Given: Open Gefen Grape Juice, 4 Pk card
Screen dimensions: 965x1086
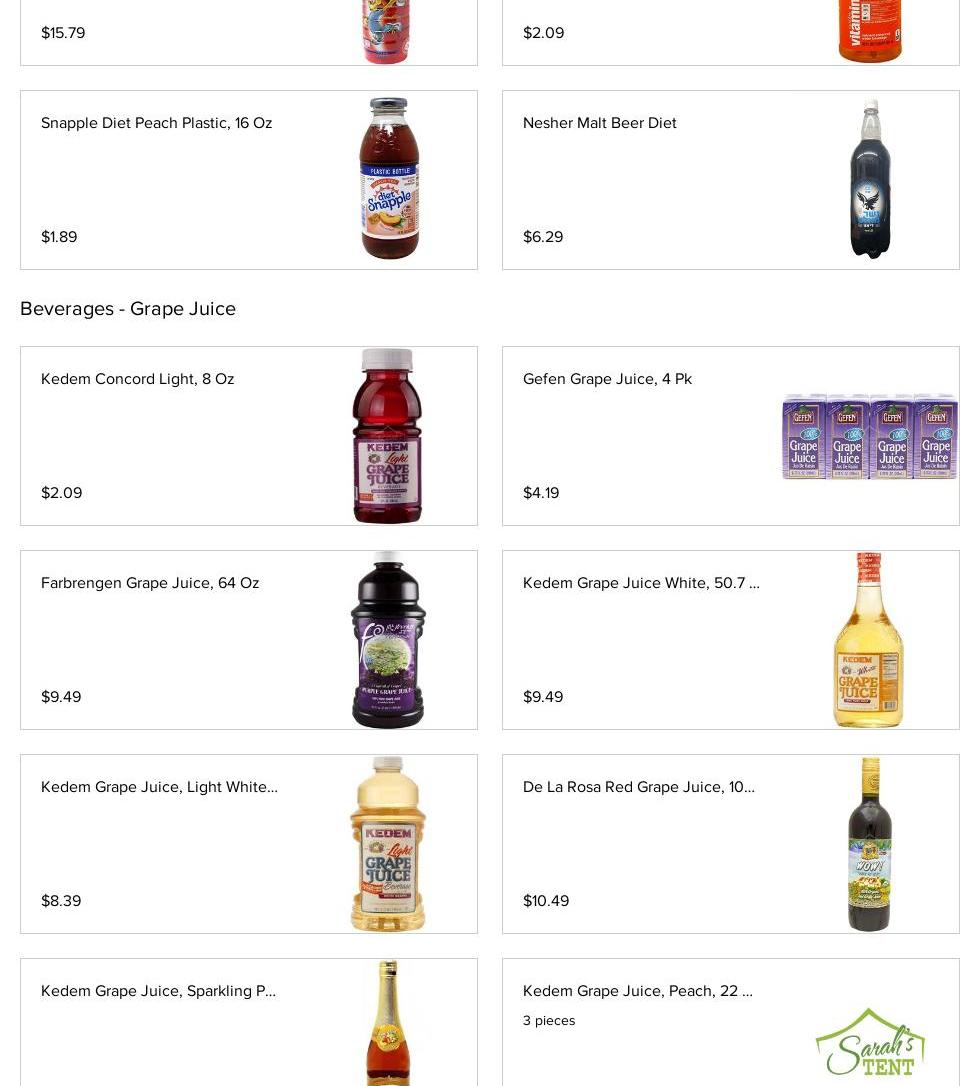Looking at the screenshot, I should tap(730, 436).
